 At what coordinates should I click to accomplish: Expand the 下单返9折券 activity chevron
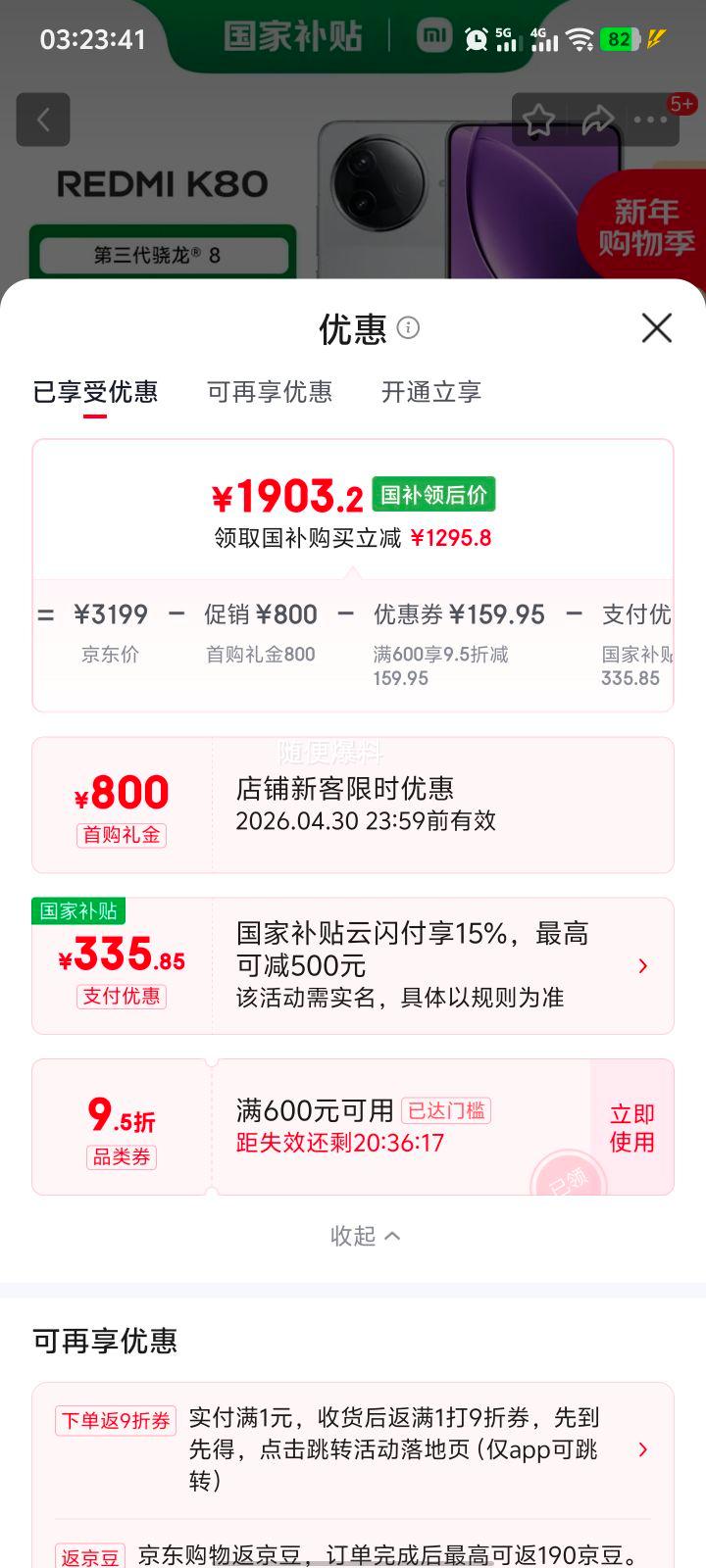coord(644,1448)
